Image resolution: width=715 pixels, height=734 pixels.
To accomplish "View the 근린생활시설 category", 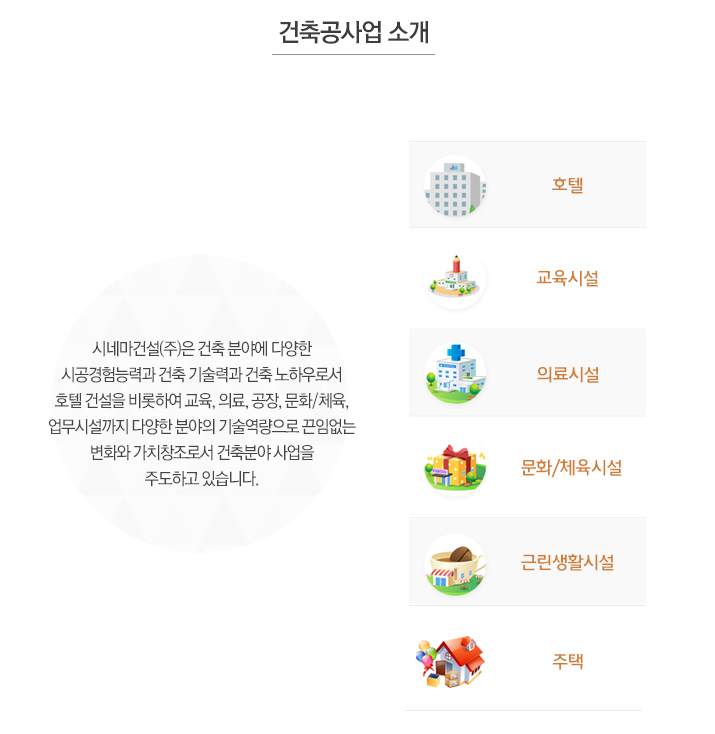I will point(567,562).
